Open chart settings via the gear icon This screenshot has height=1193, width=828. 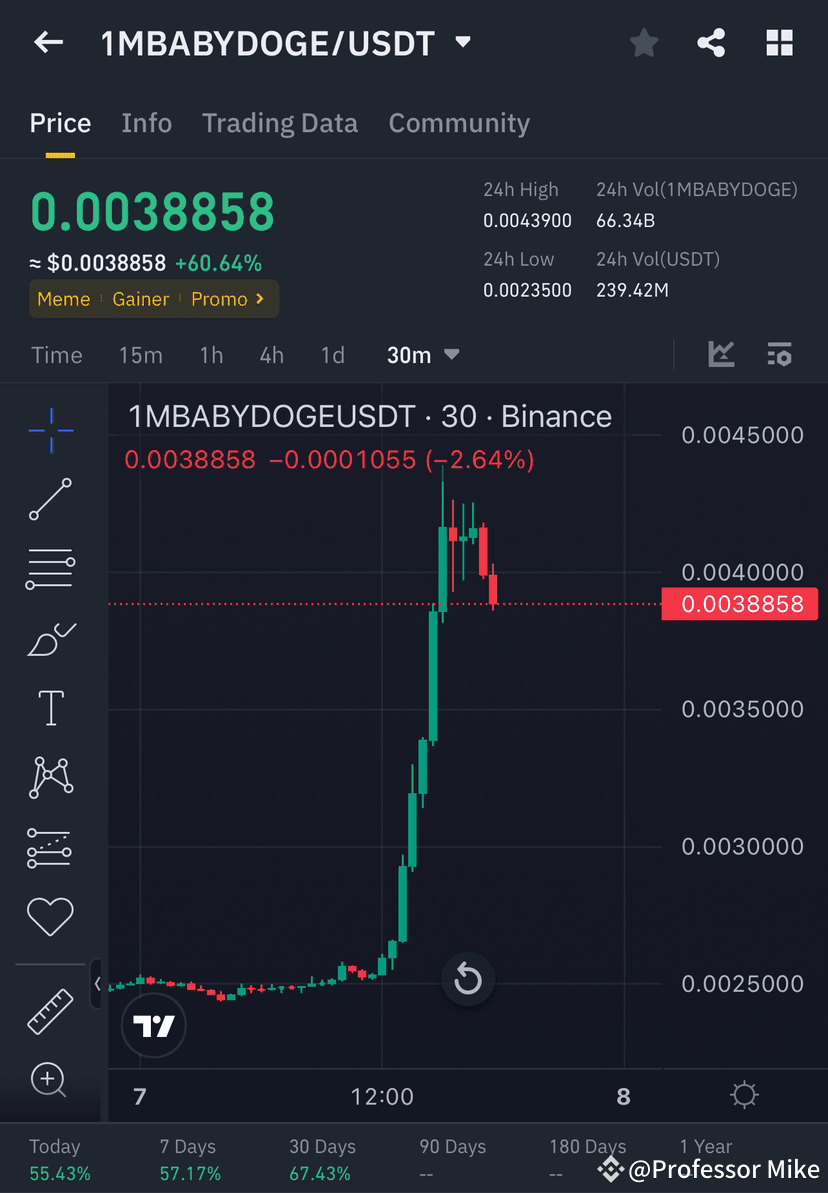pos(744,1095)
